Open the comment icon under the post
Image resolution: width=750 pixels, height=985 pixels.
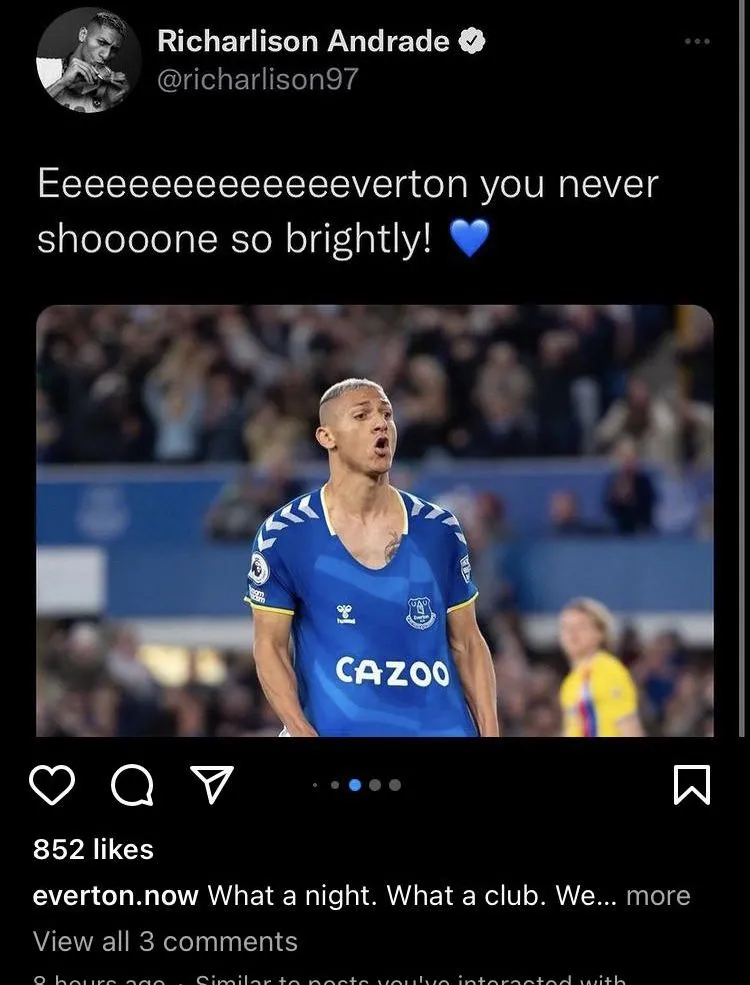click(131, 785)
